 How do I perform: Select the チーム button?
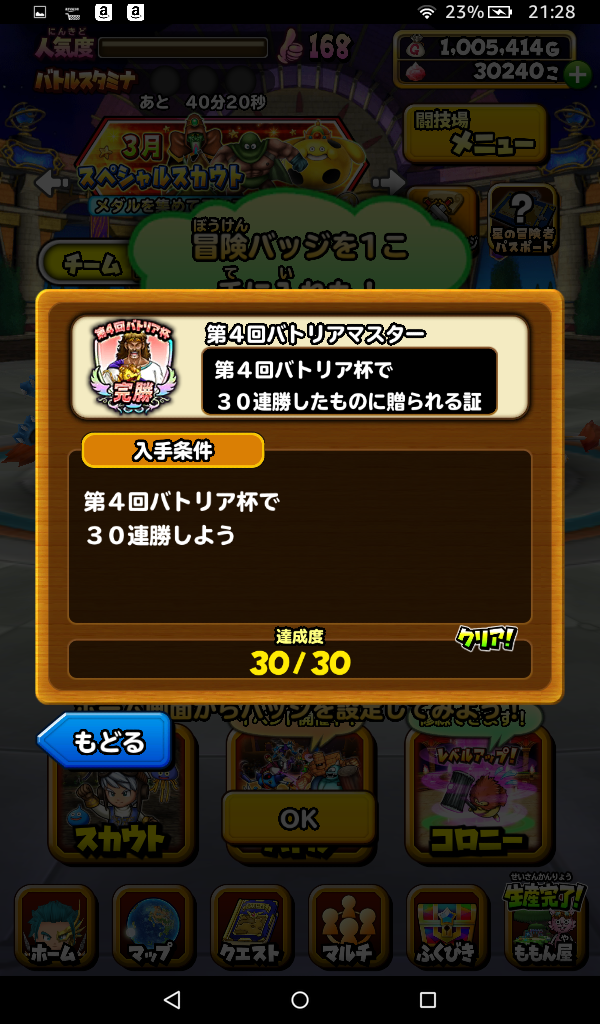(x=90, y=264)
